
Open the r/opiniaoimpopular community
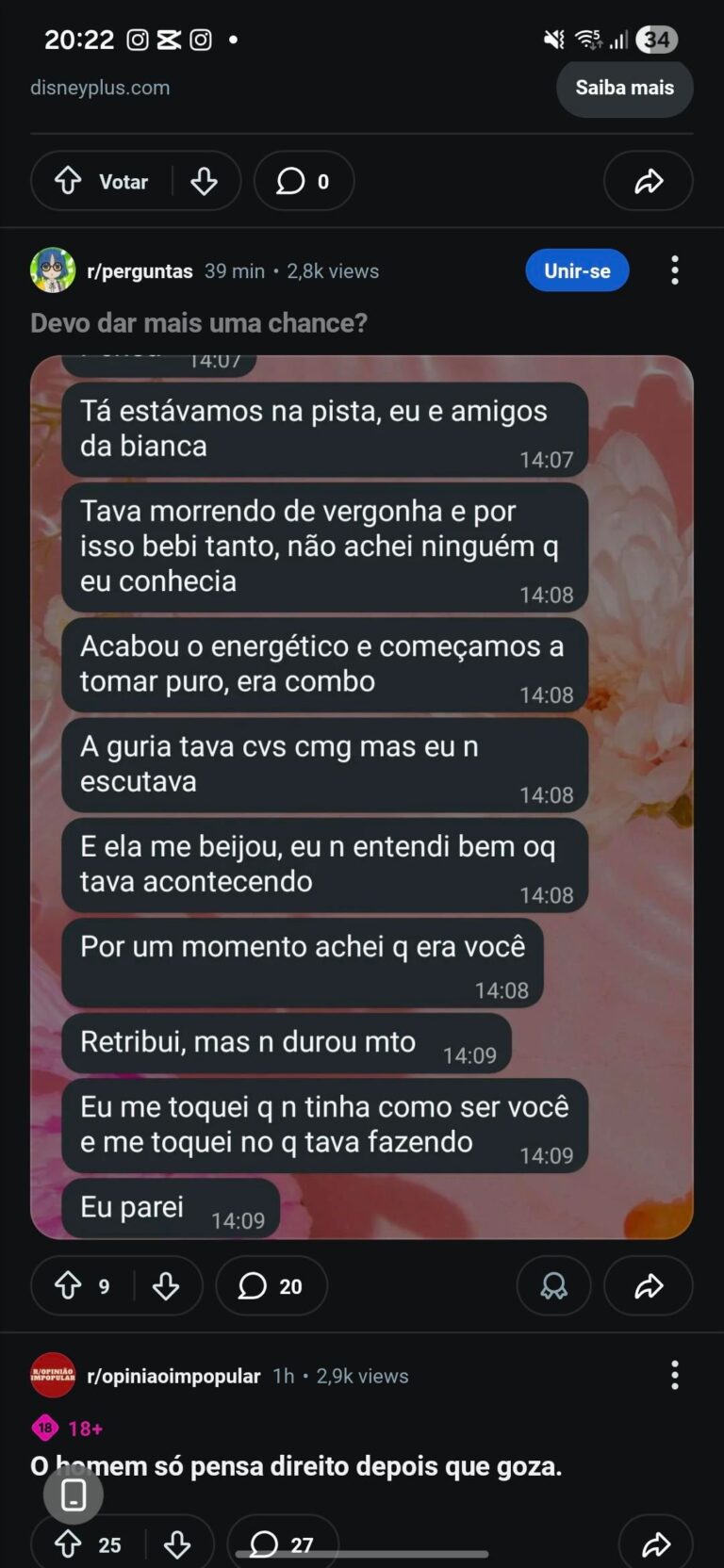[x=173, y=1376]
